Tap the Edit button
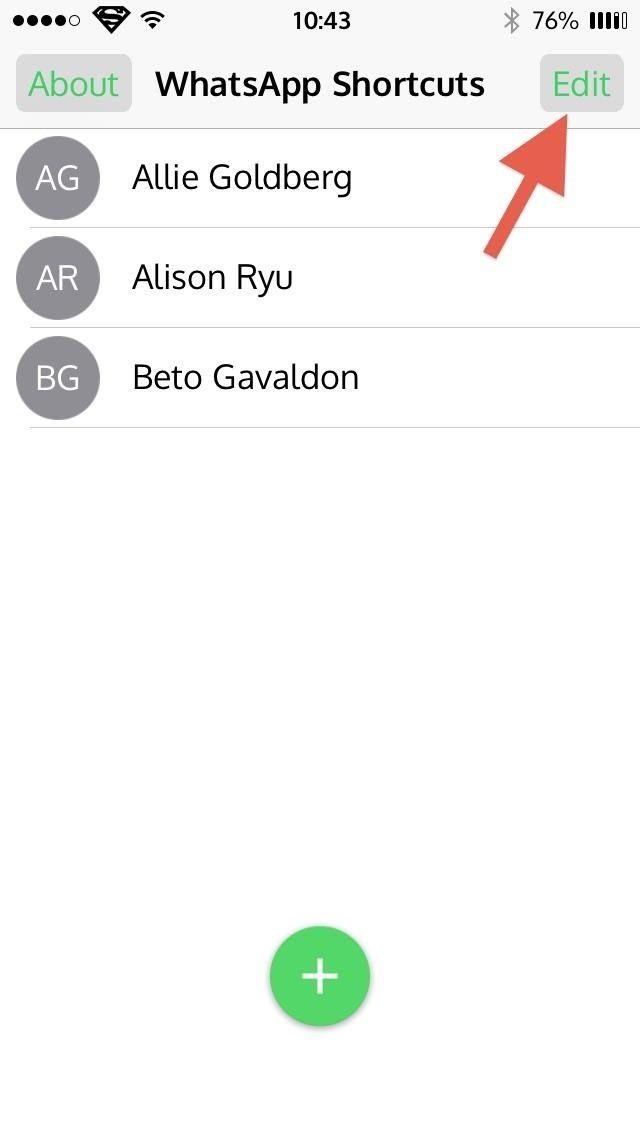The width and height of the screenshot is (640, 1136). pos(581,84)
